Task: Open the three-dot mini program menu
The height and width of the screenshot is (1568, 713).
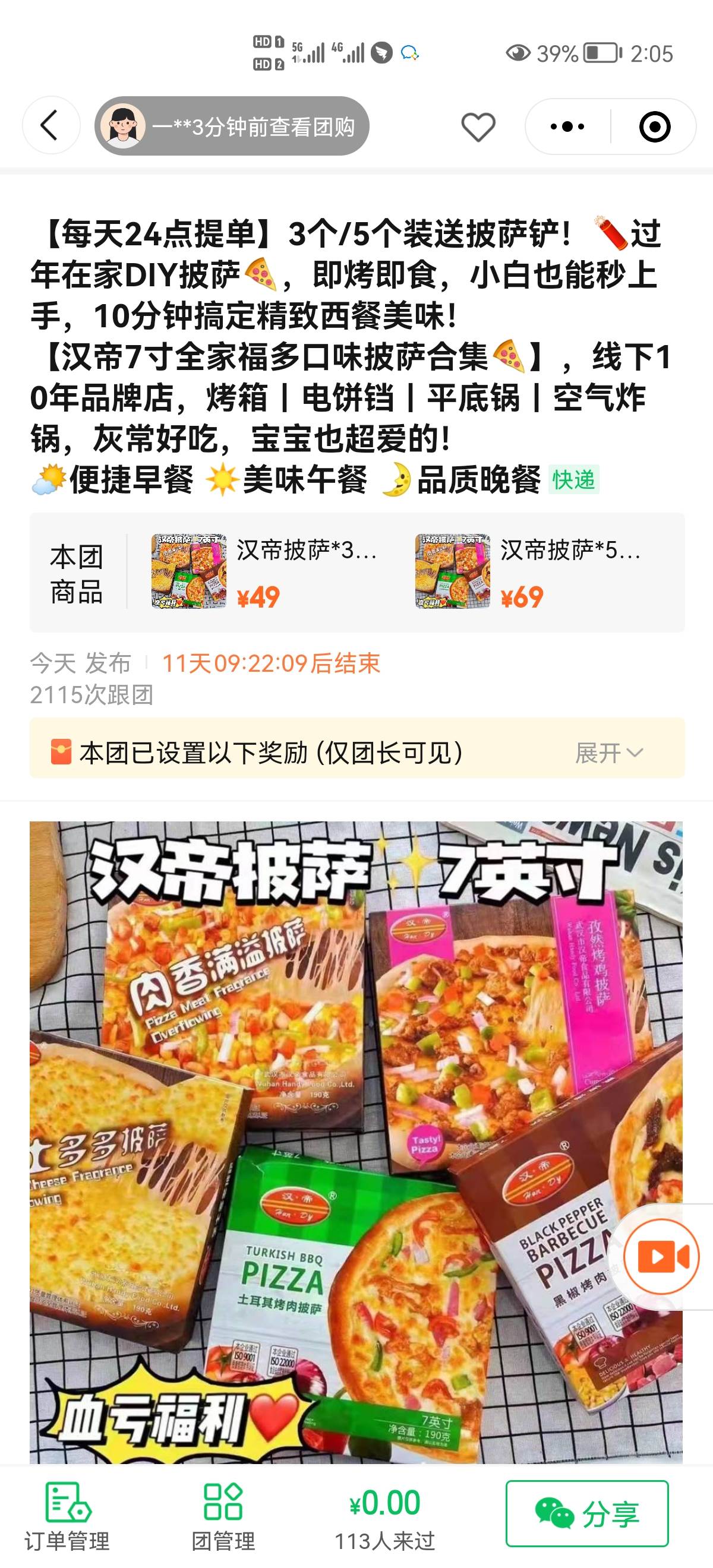Action: (x=567, y=127)
